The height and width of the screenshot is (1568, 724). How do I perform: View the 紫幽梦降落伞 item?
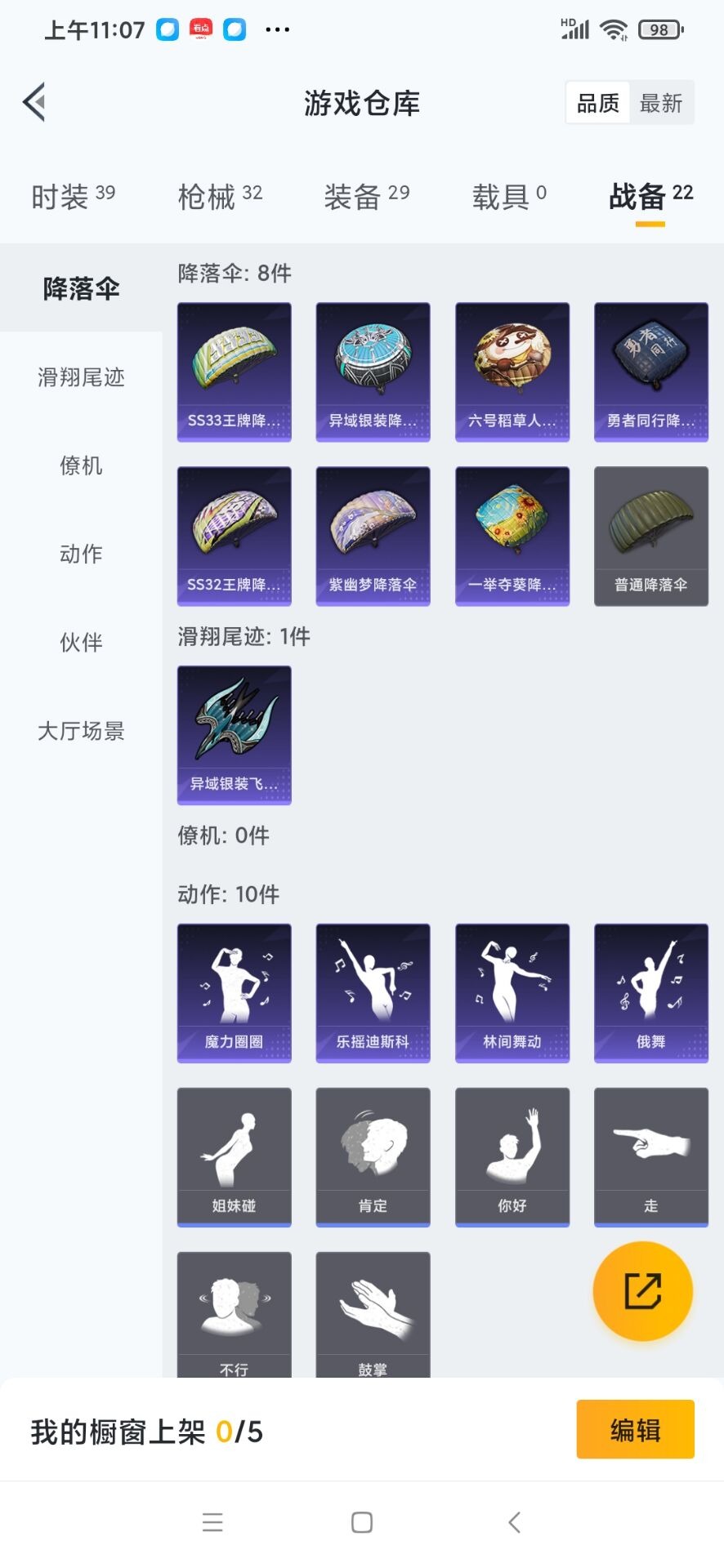tap(373, 536)
